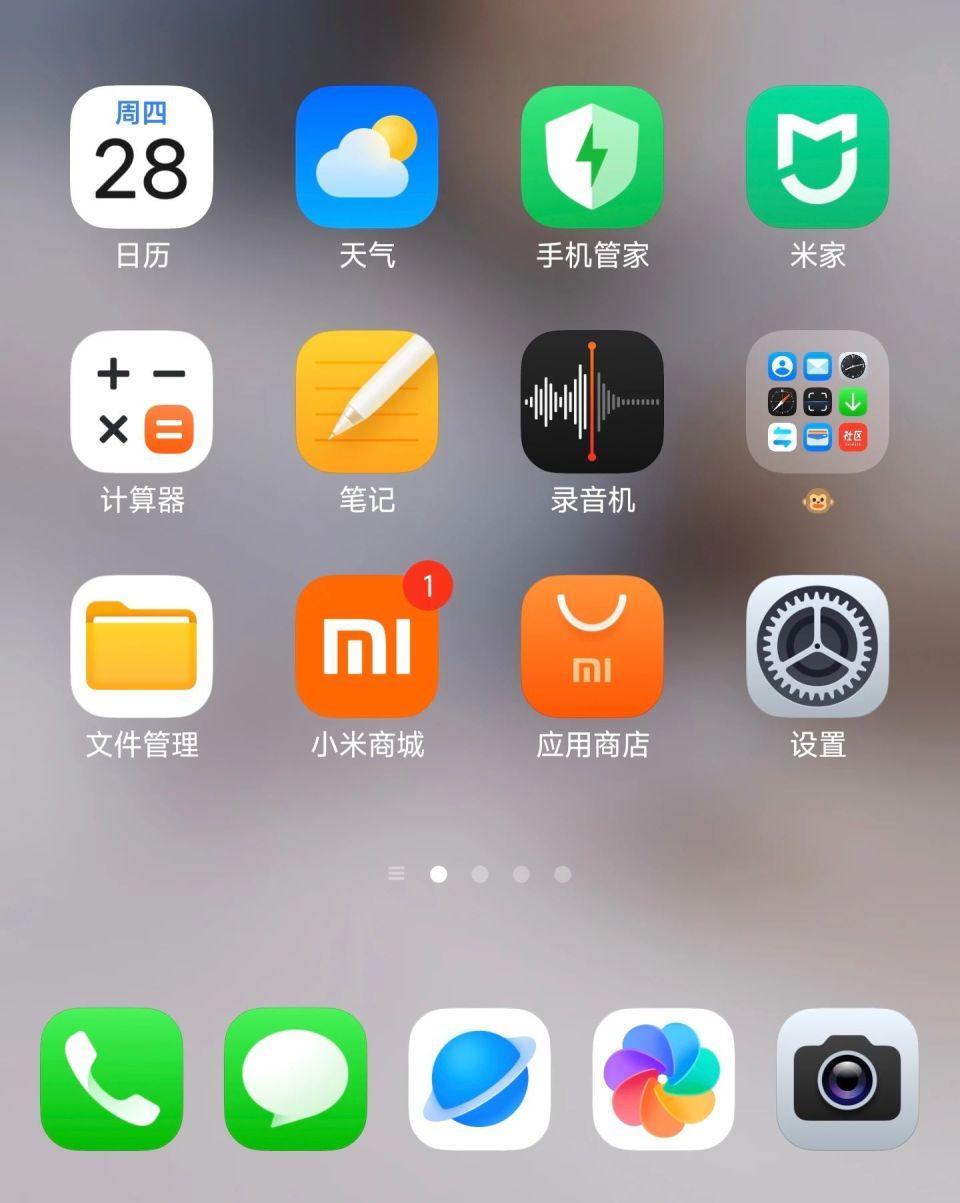Launch the 米家 app

(817, 157)
